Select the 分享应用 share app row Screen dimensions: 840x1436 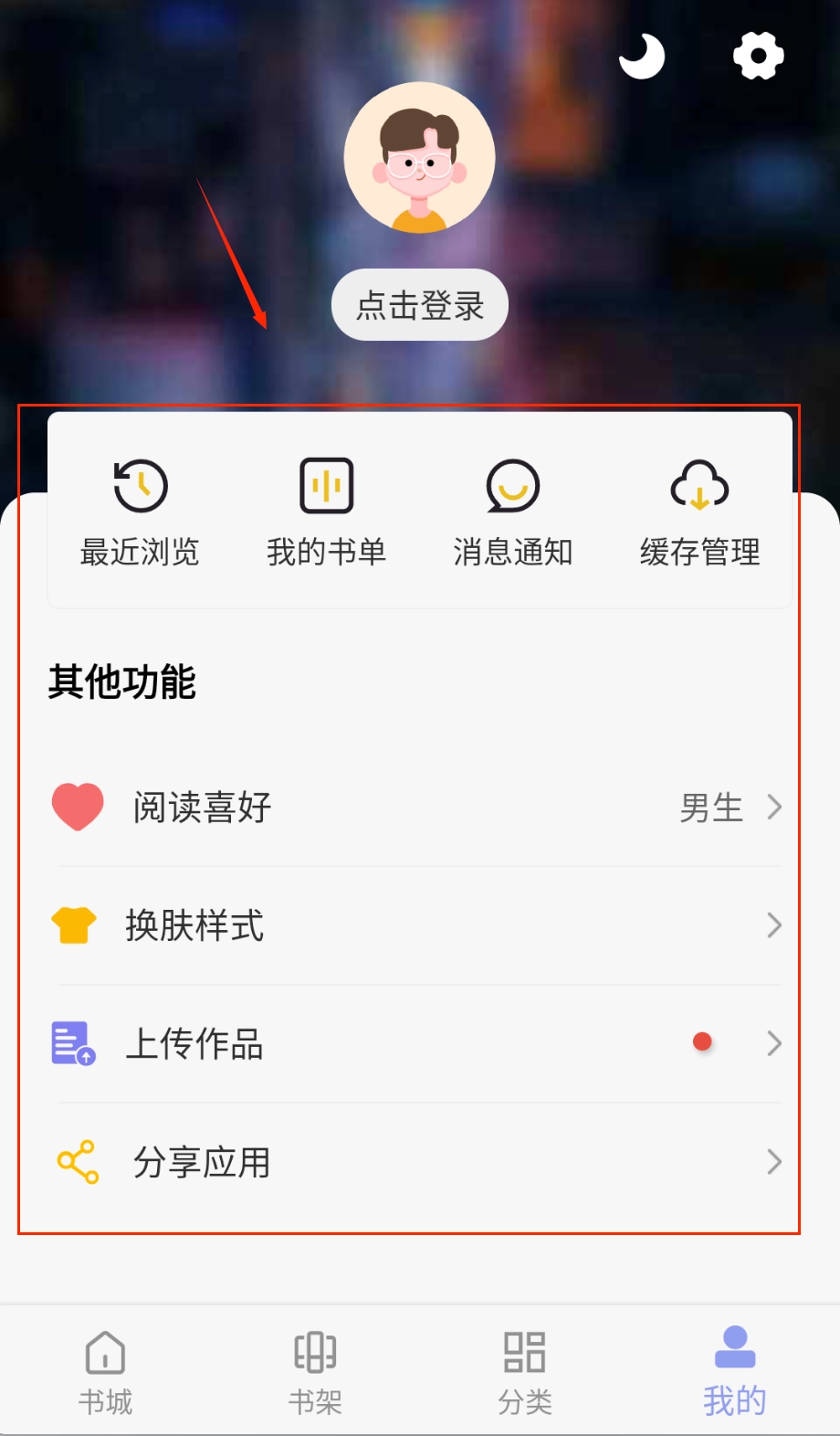click(416, 1162)
